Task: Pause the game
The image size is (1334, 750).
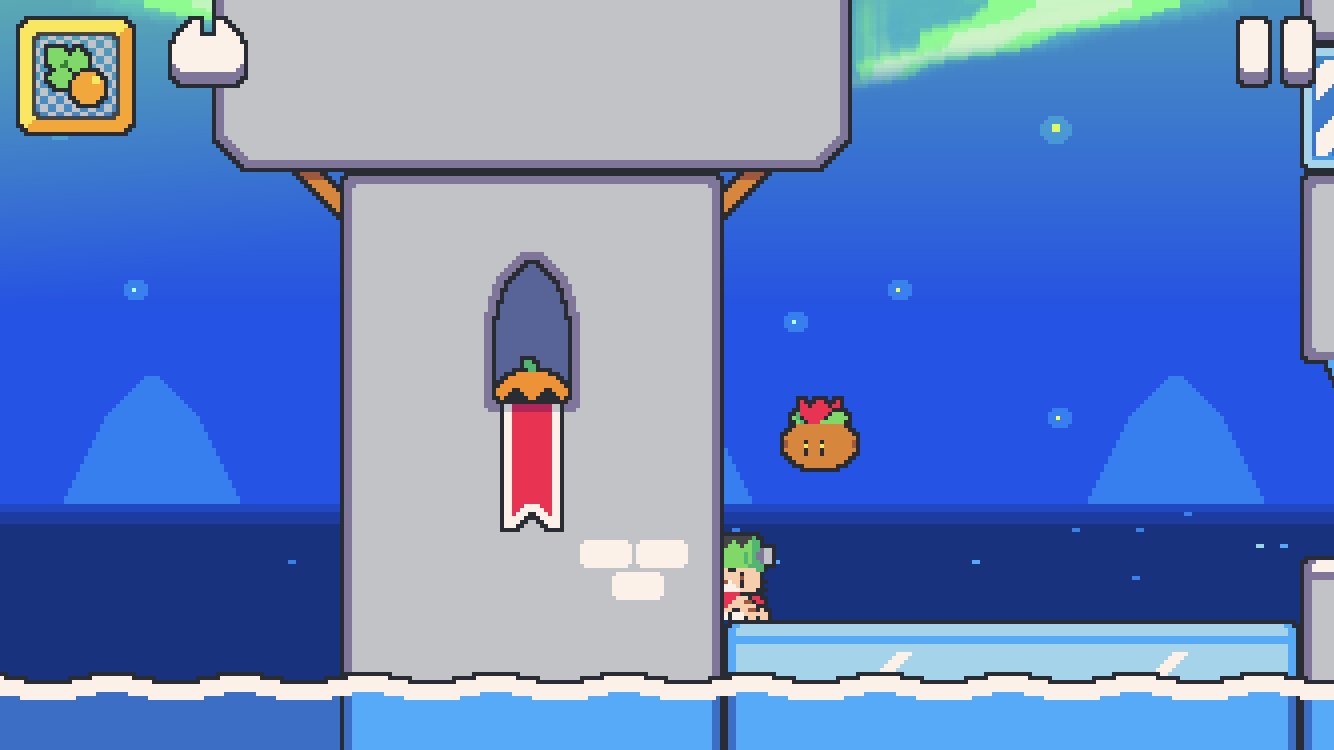Action: (1276, 50)
